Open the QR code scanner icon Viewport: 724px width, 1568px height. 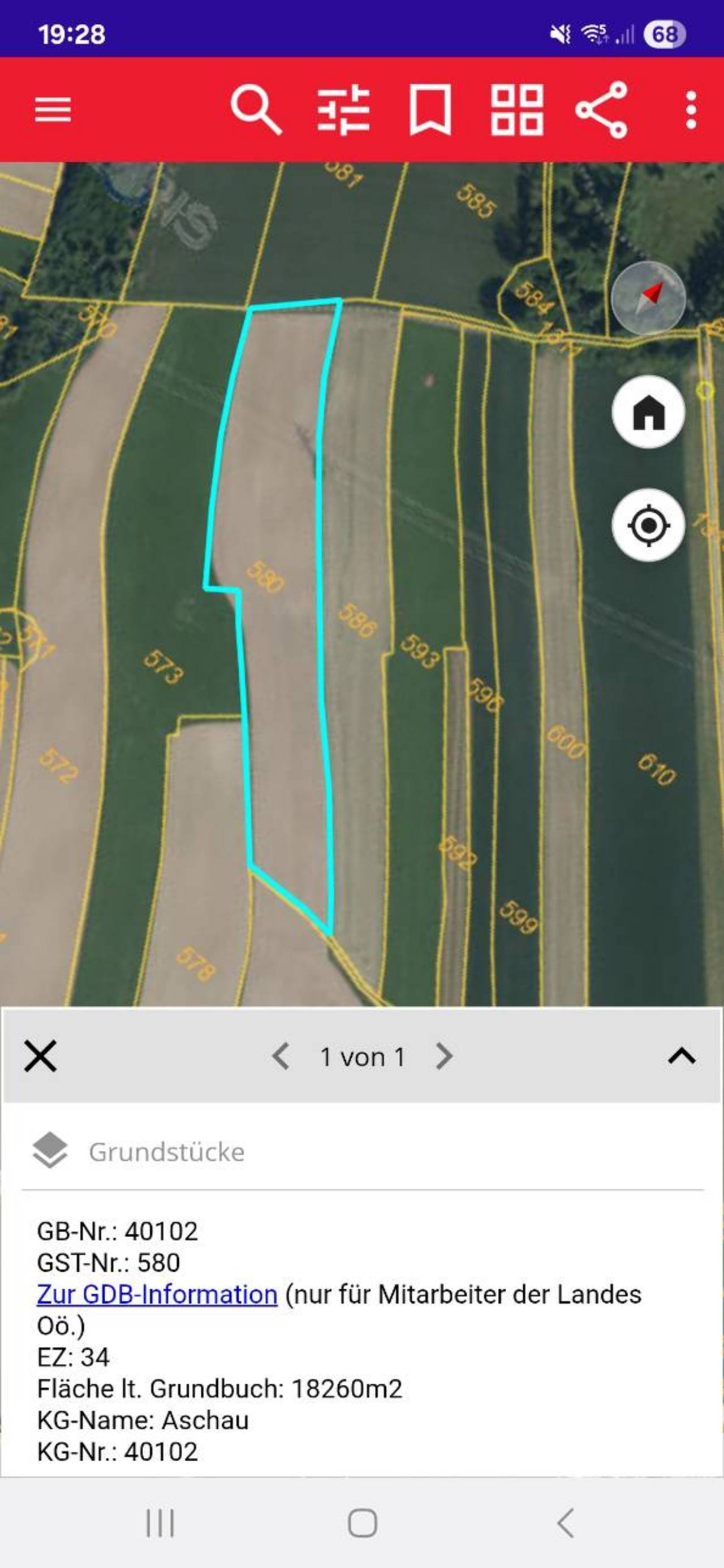pyautogui.click(x=517, y=110)
